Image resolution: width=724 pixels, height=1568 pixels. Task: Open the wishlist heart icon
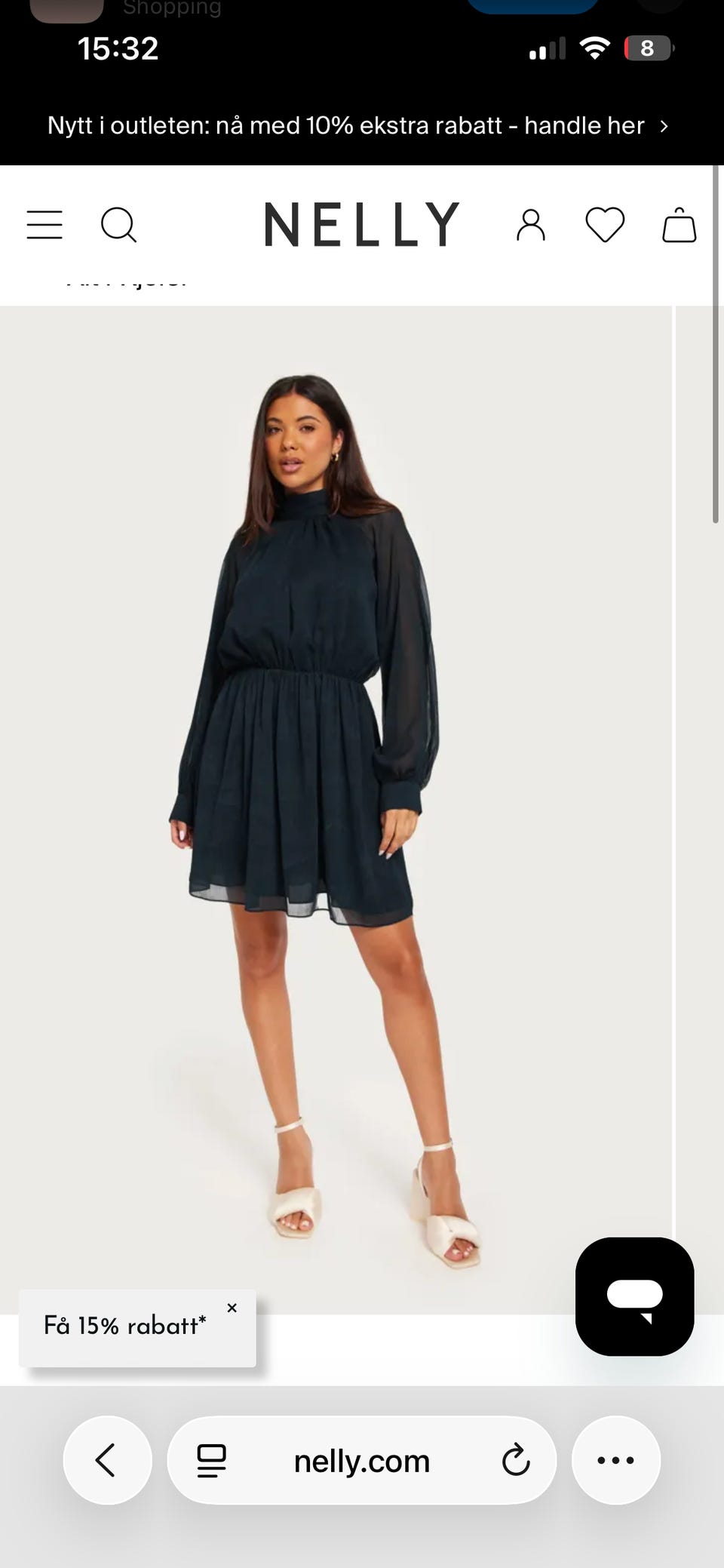click(605, 225)
